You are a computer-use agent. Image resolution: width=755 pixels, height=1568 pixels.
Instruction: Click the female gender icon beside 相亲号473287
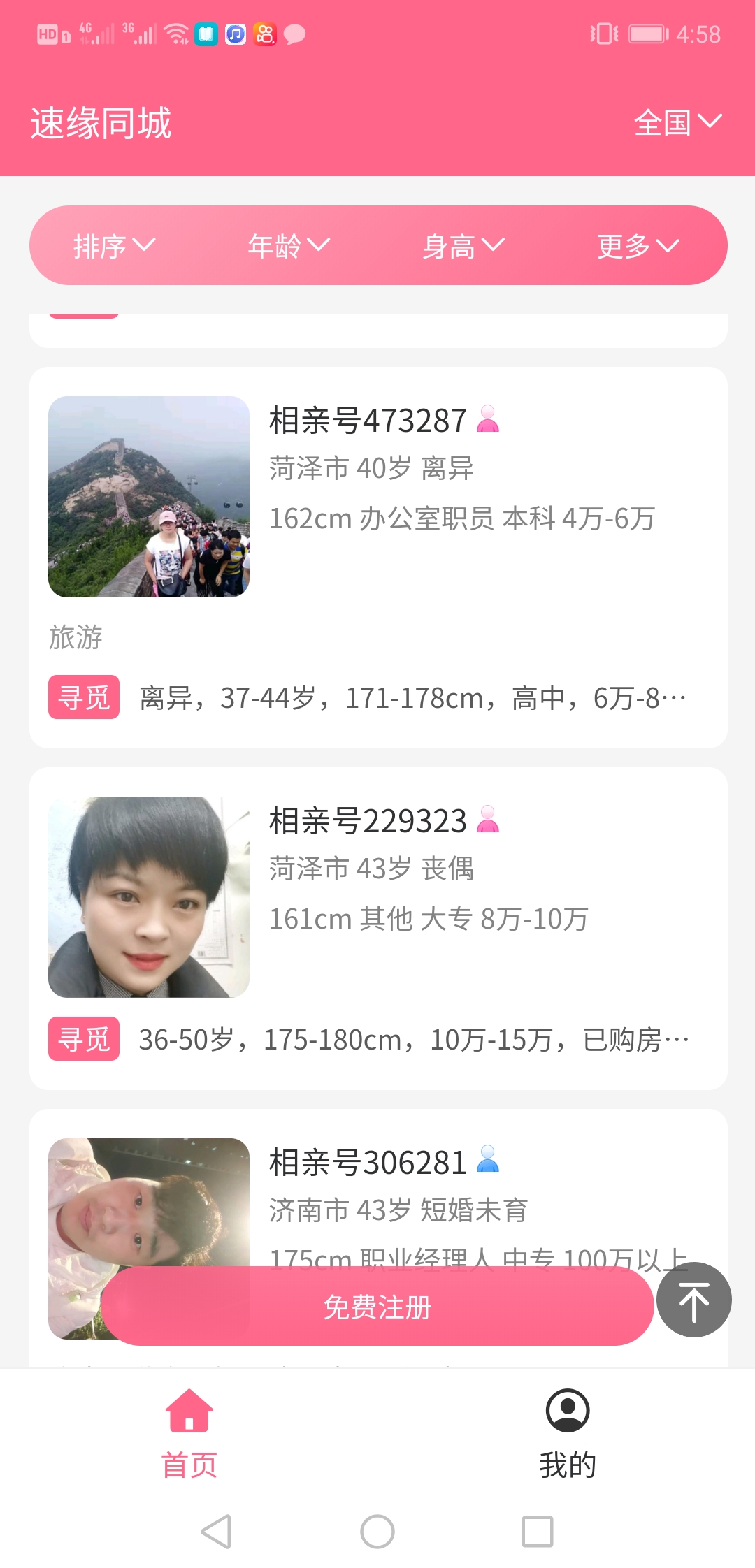click(x=487, y=420)
